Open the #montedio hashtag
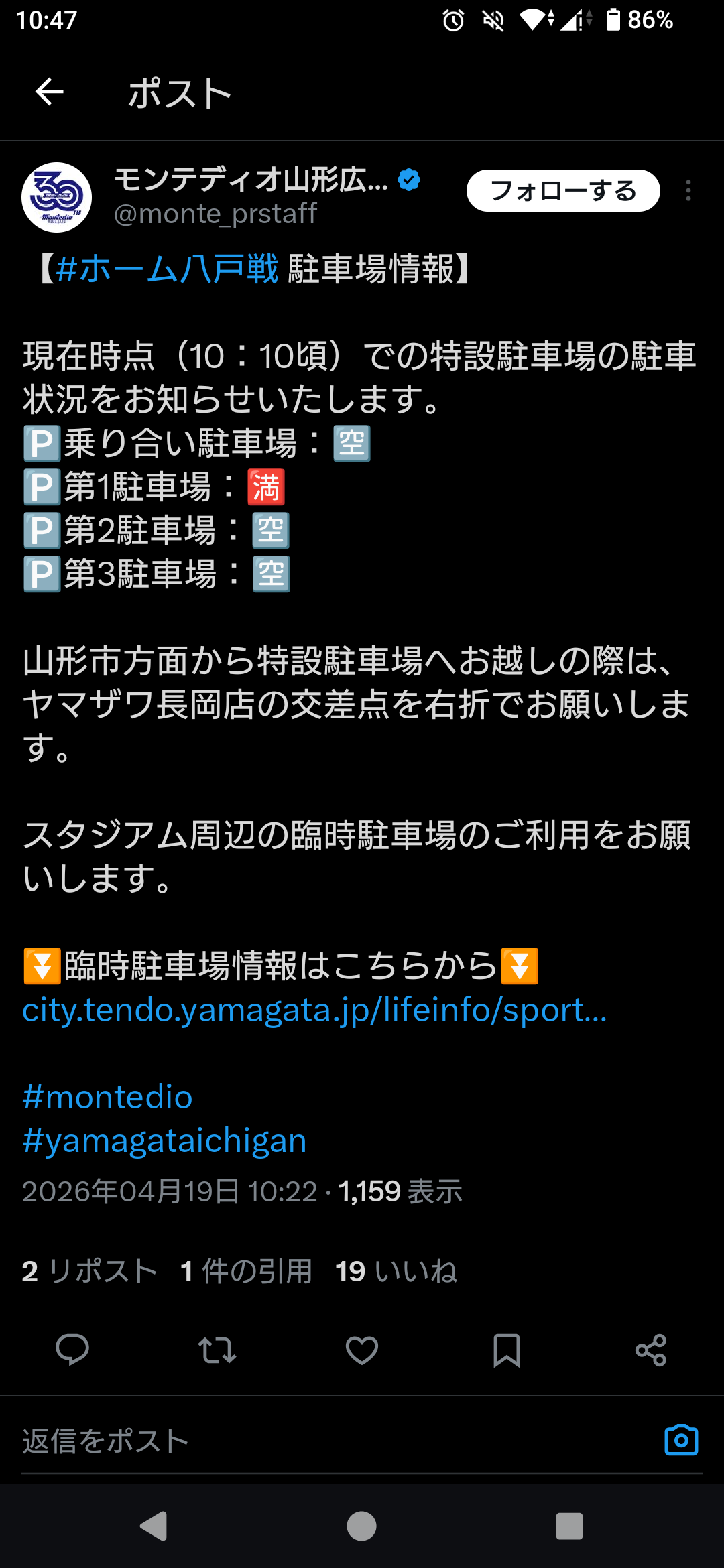The width and height of the screenshot is (724, 1568). [x=107, y=1097]
